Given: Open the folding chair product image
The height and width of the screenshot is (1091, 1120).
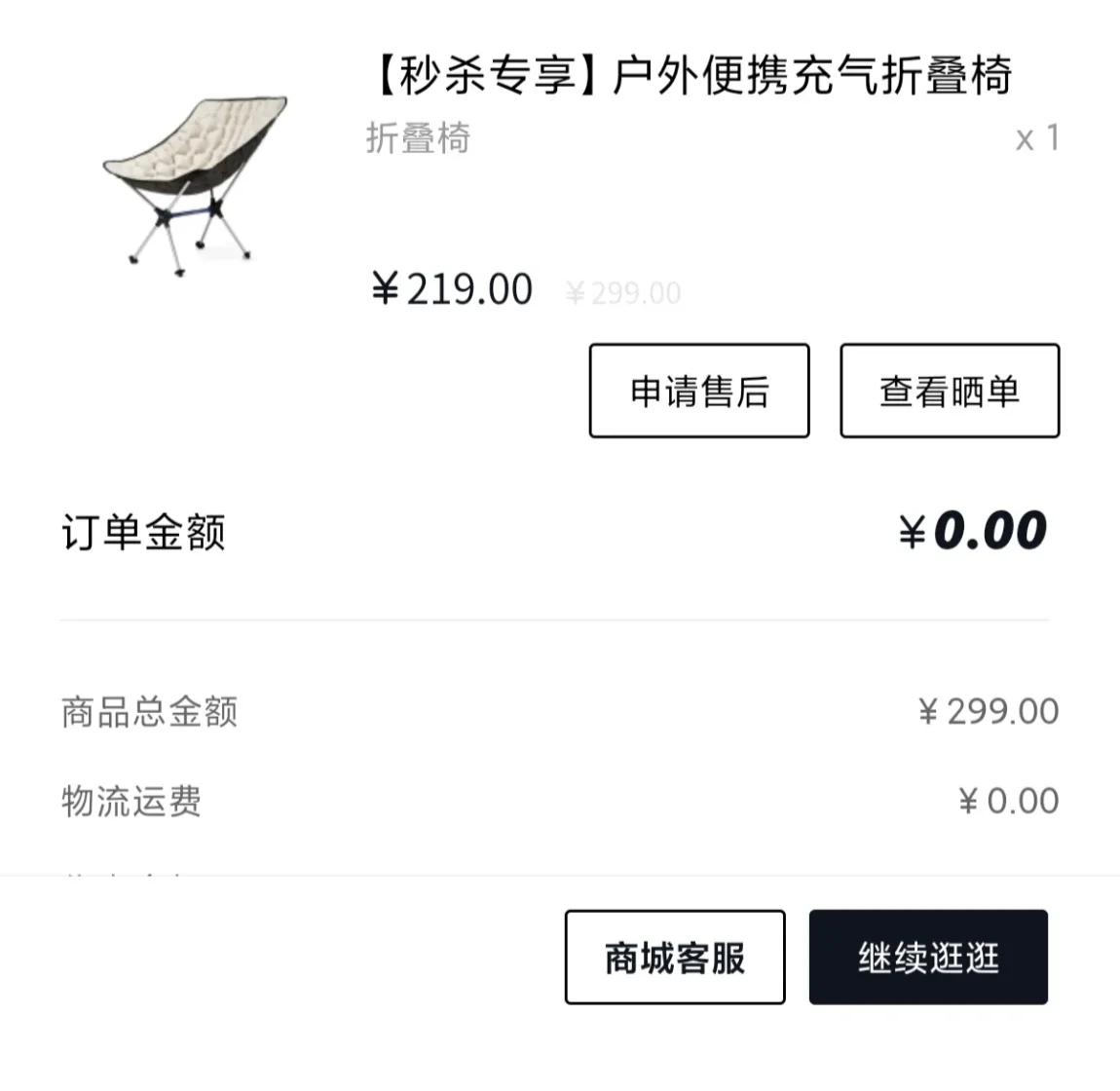Looking at the screenshot, I should pyautogui.click(x=195, y=185).
